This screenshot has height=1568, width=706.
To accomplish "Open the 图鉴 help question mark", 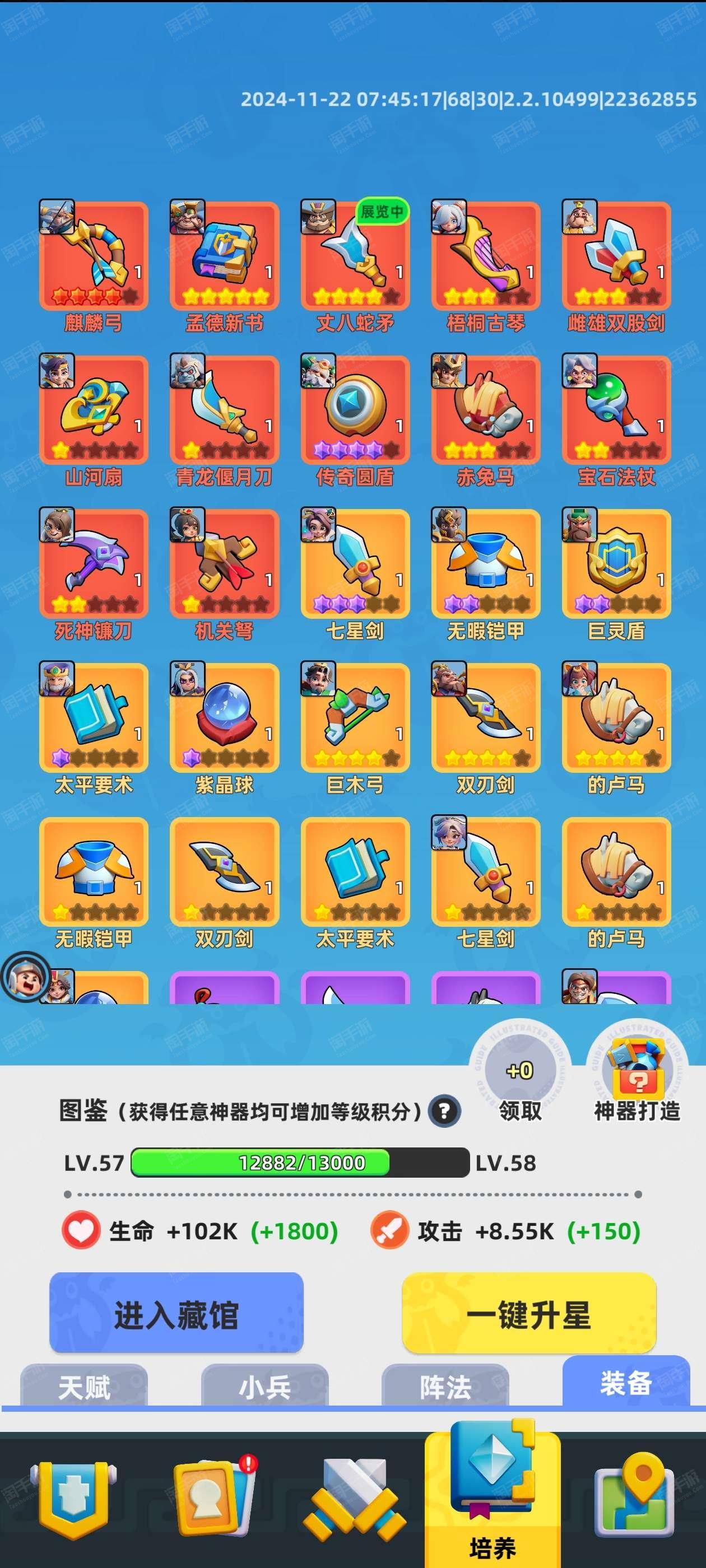I will tap(444, 1111).
